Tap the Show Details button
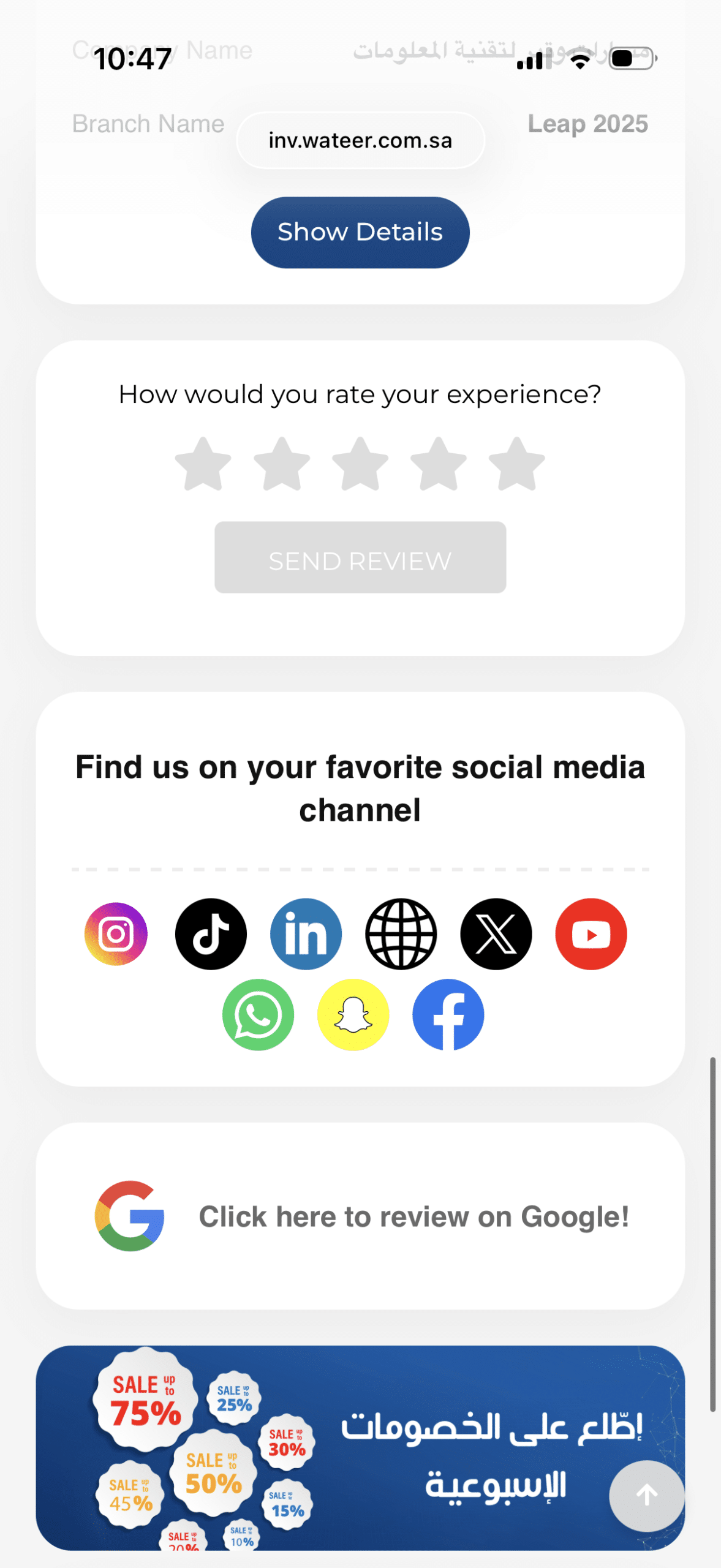 tap(360, 232)
